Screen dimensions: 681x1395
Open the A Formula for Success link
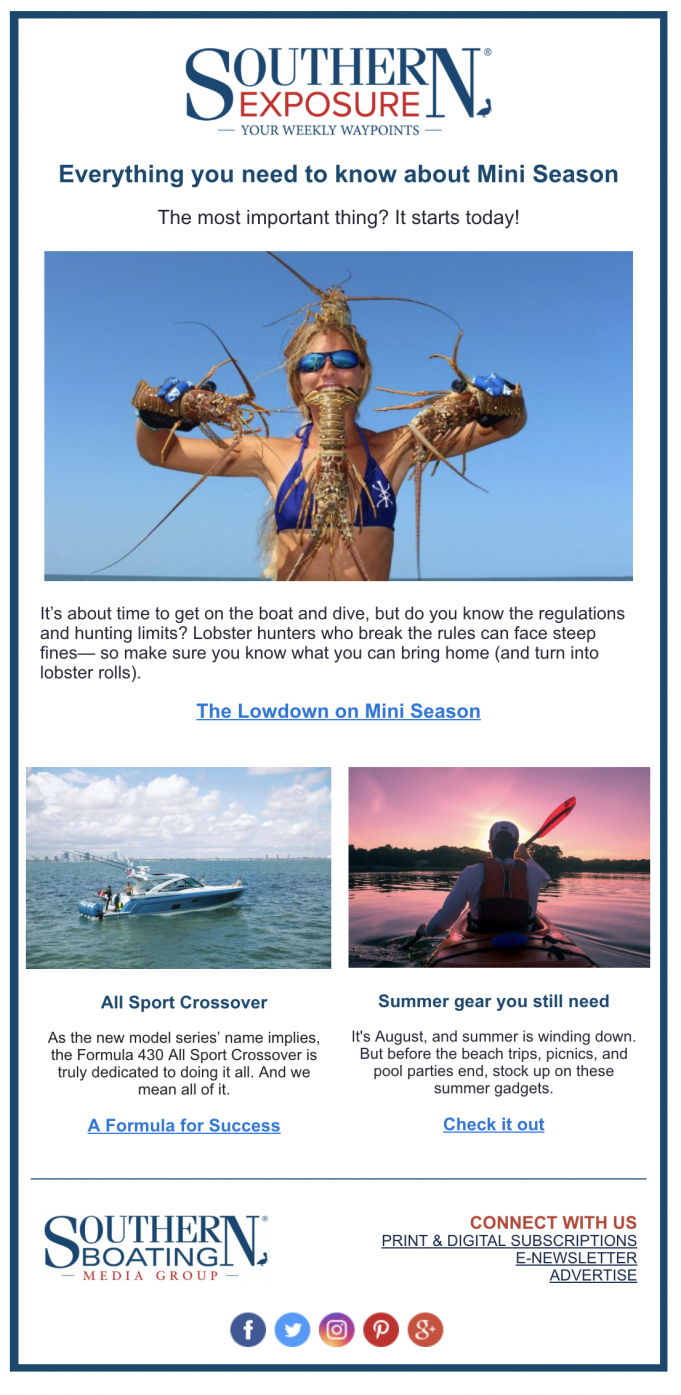pyautogui.click(x=184, y=1125)
